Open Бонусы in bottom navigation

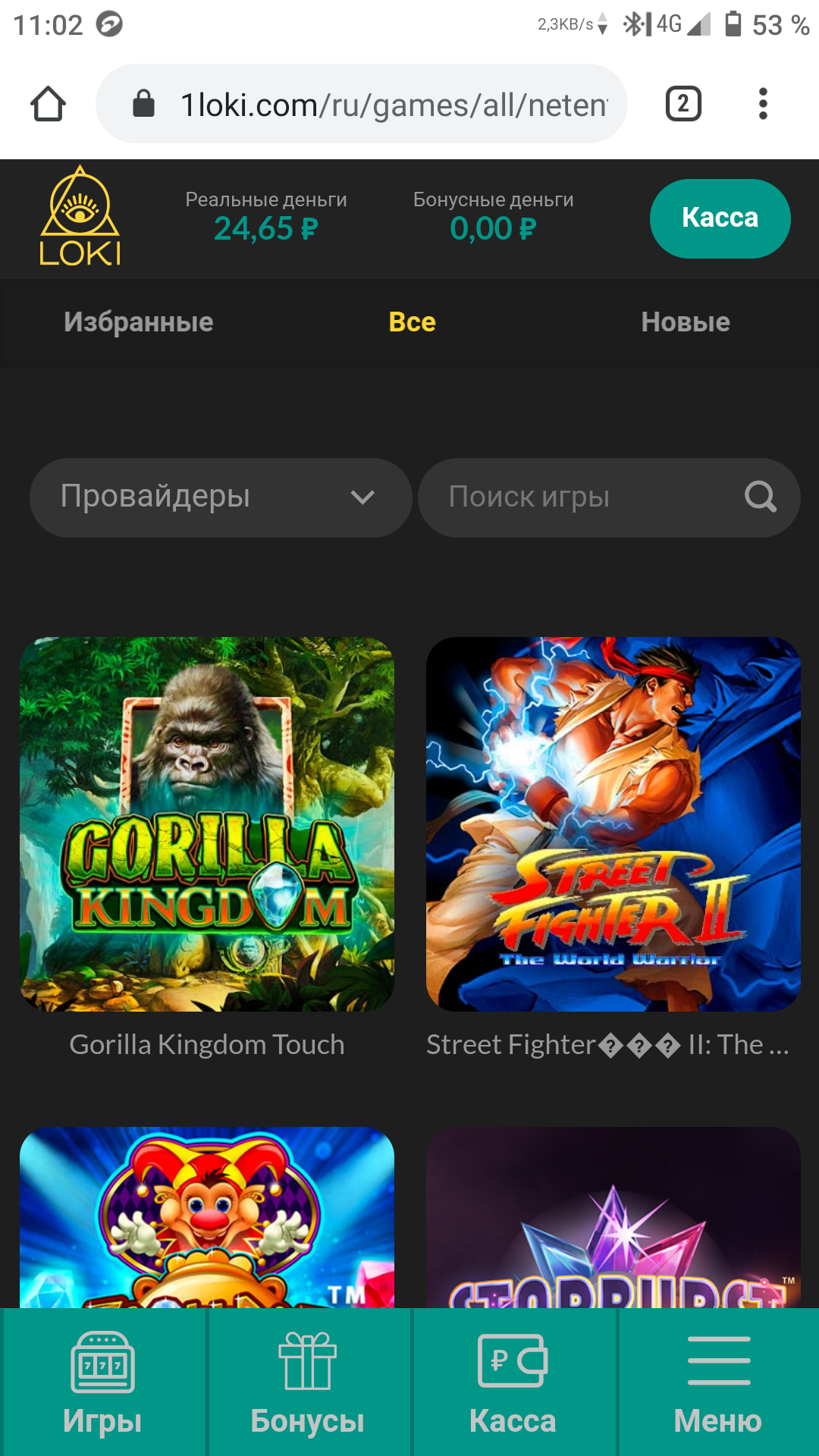pos(308,1382)
